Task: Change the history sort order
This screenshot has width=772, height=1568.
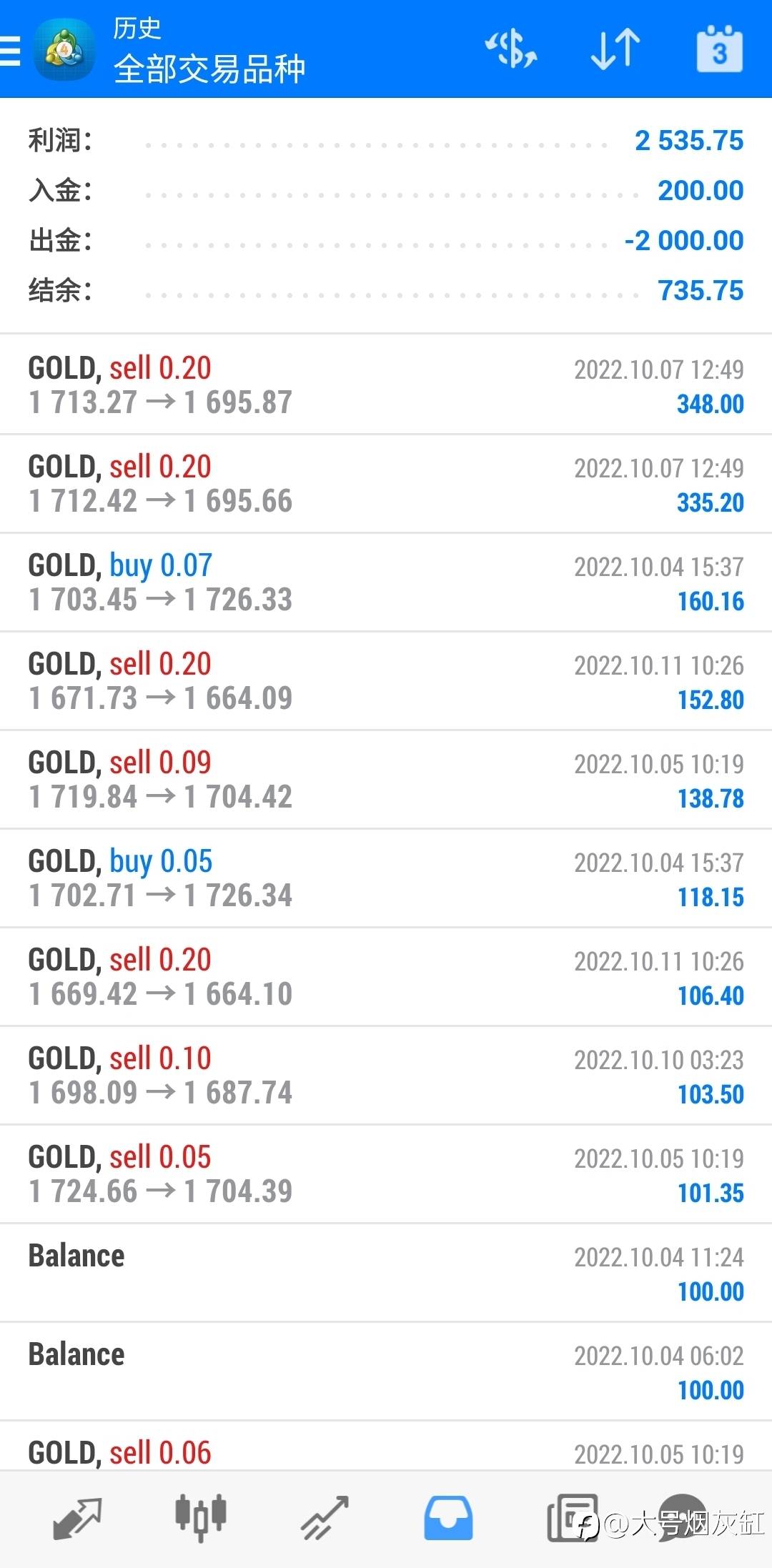Action: pyautogui.click(x=615, y=49)
